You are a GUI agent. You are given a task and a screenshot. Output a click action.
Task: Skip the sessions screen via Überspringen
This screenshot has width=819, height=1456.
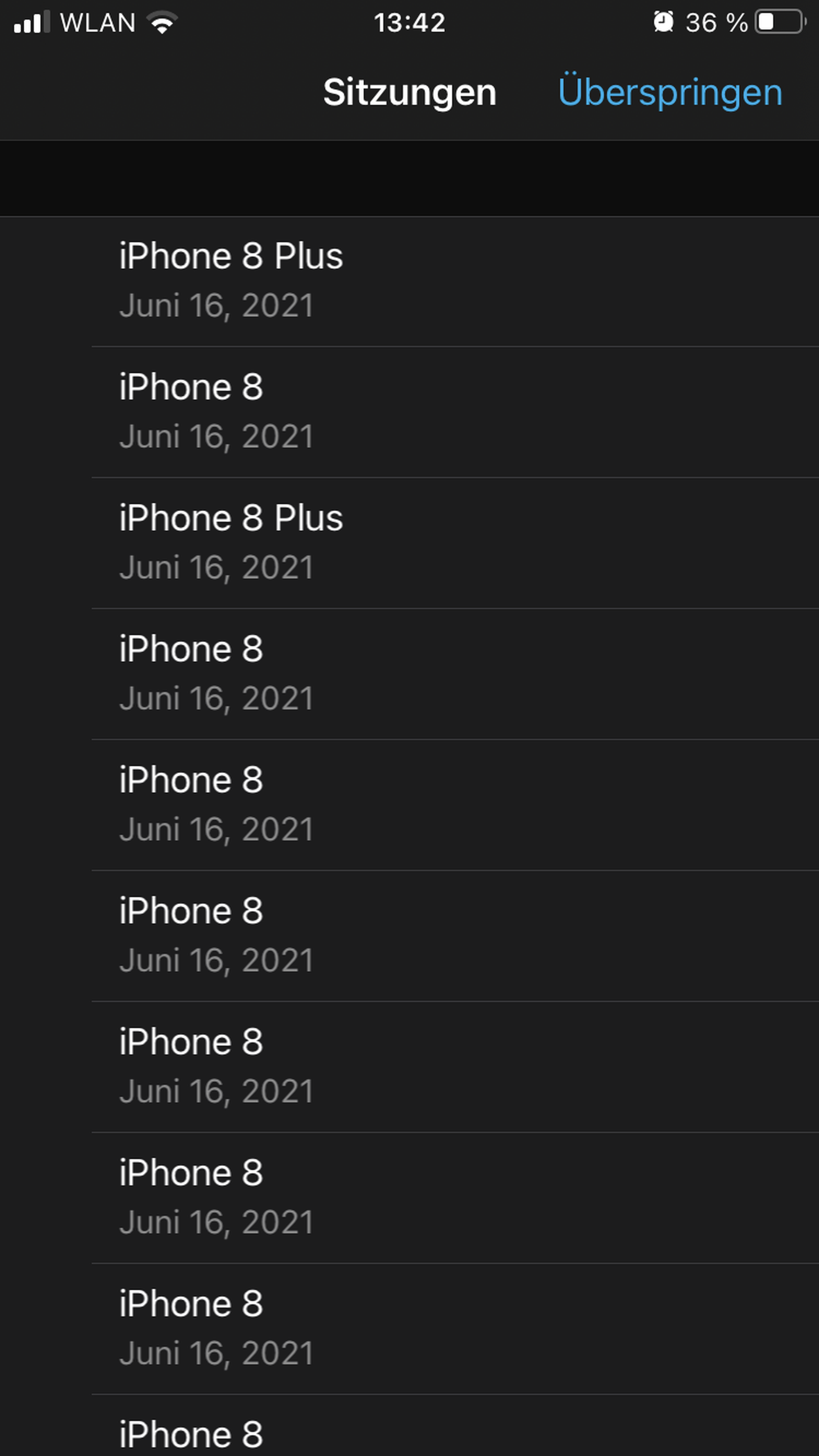coord(670,92)
